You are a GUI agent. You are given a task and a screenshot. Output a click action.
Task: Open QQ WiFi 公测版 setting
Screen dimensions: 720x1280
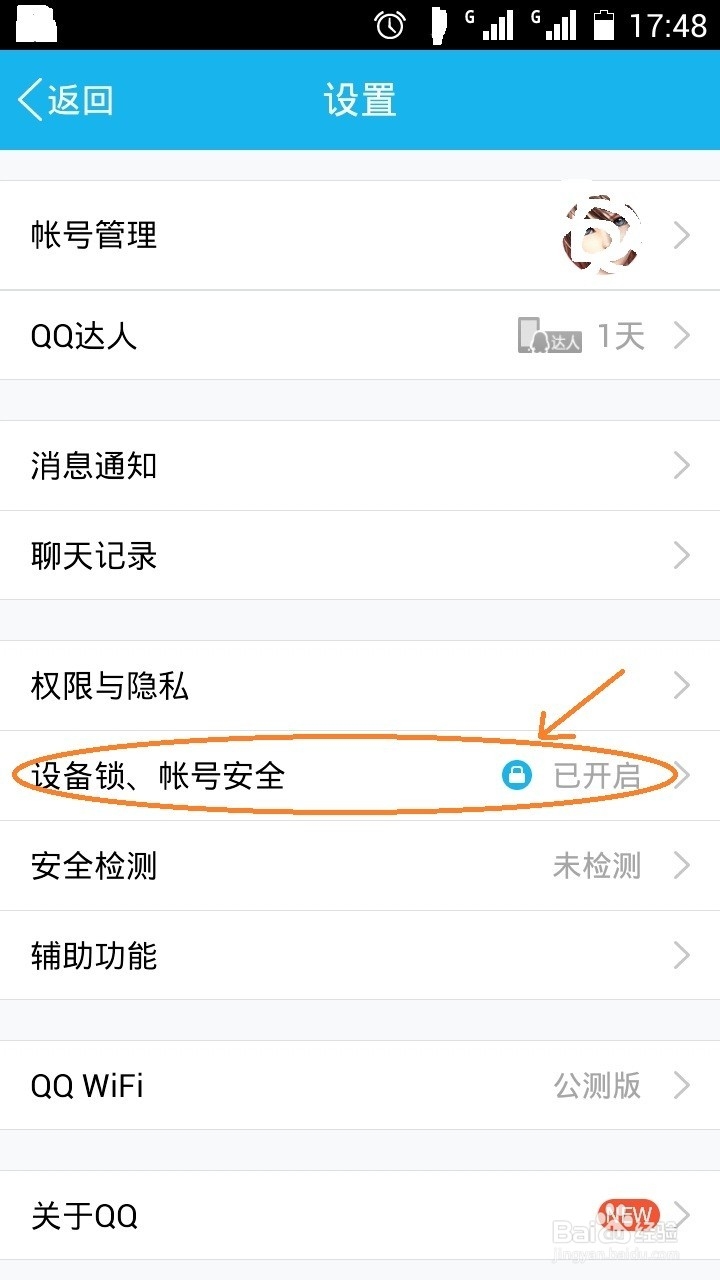598,1086
